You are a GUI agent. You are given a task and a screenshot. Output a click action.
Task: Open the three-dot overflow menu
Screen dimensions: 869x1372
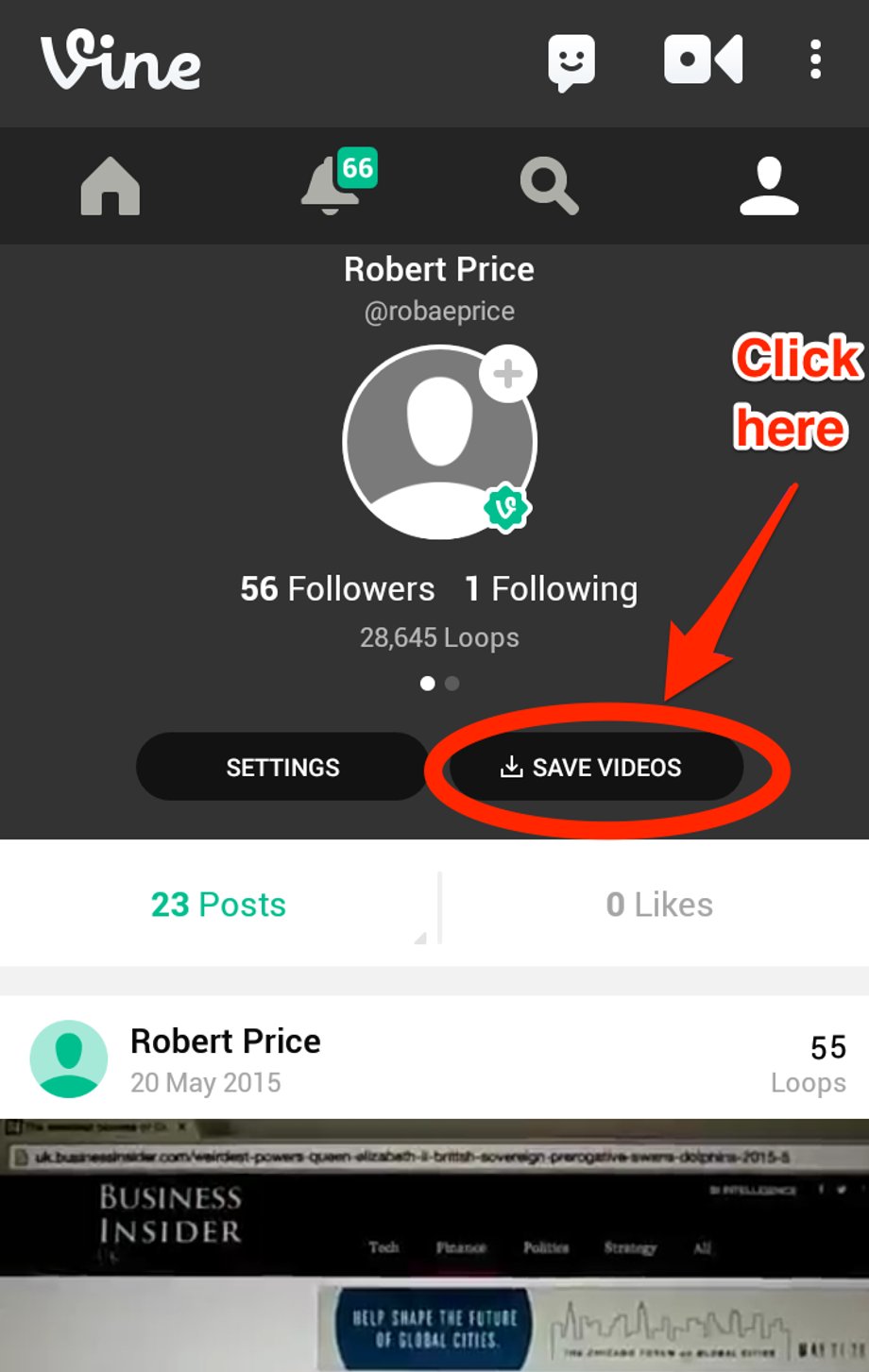(x=815, y=60)
